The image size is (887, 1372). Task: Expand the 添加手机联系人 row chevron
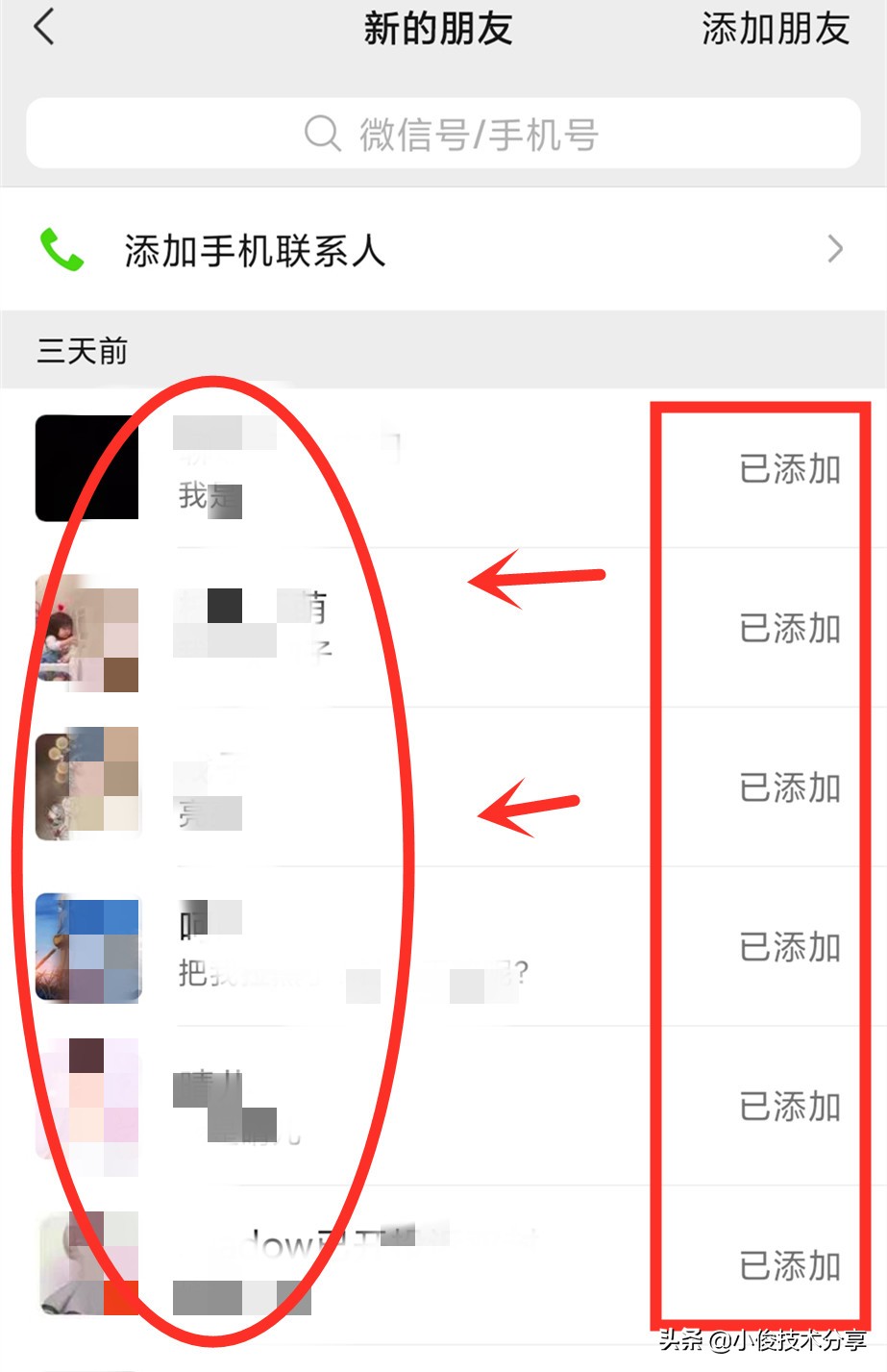coord(835,248)
